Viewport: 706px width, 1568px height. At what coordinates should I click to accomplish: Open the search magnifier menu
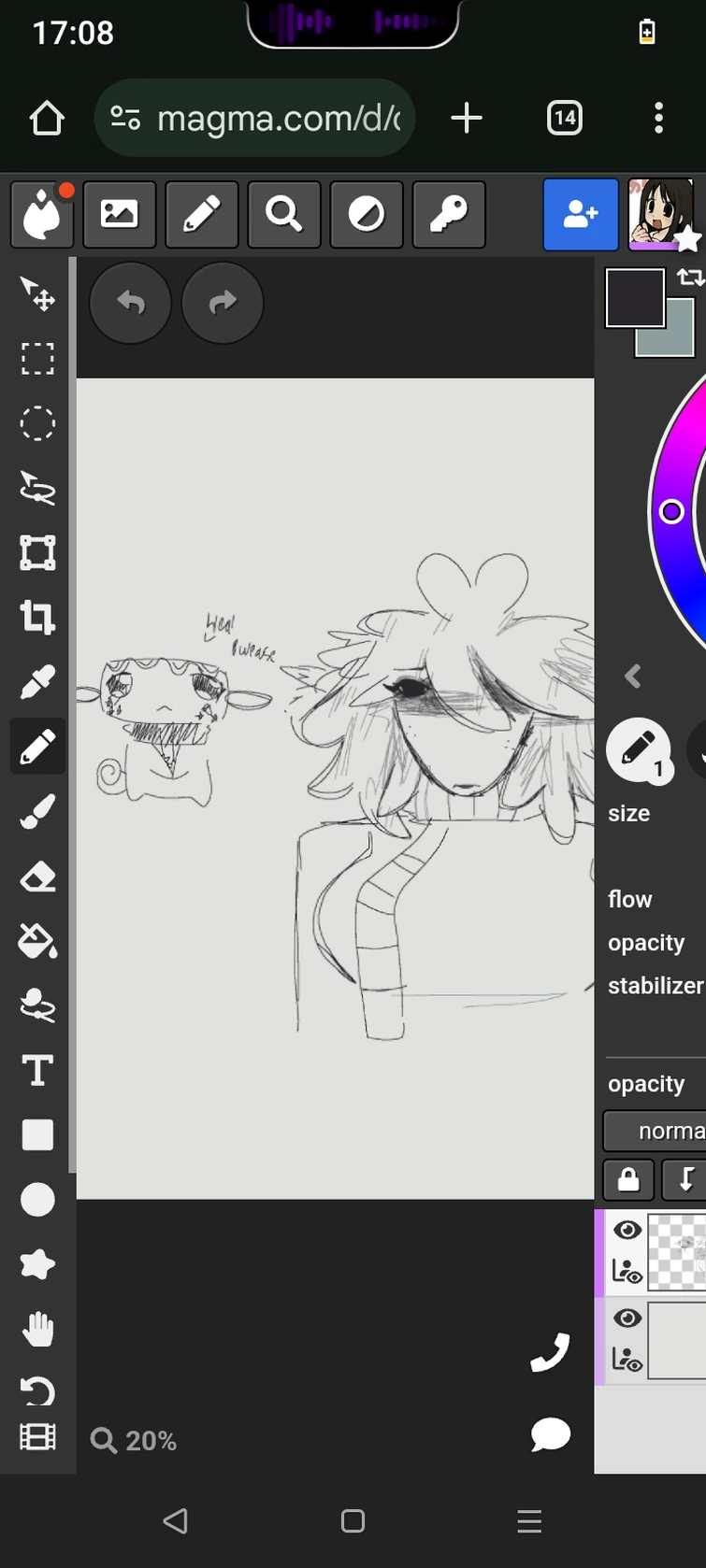284,216
